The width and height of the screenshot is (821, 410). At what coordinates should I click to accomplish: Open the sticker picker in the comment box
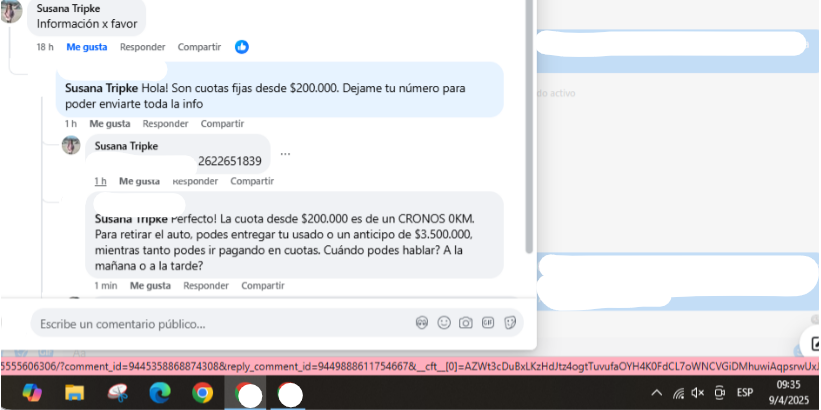[x=510, y=323]
